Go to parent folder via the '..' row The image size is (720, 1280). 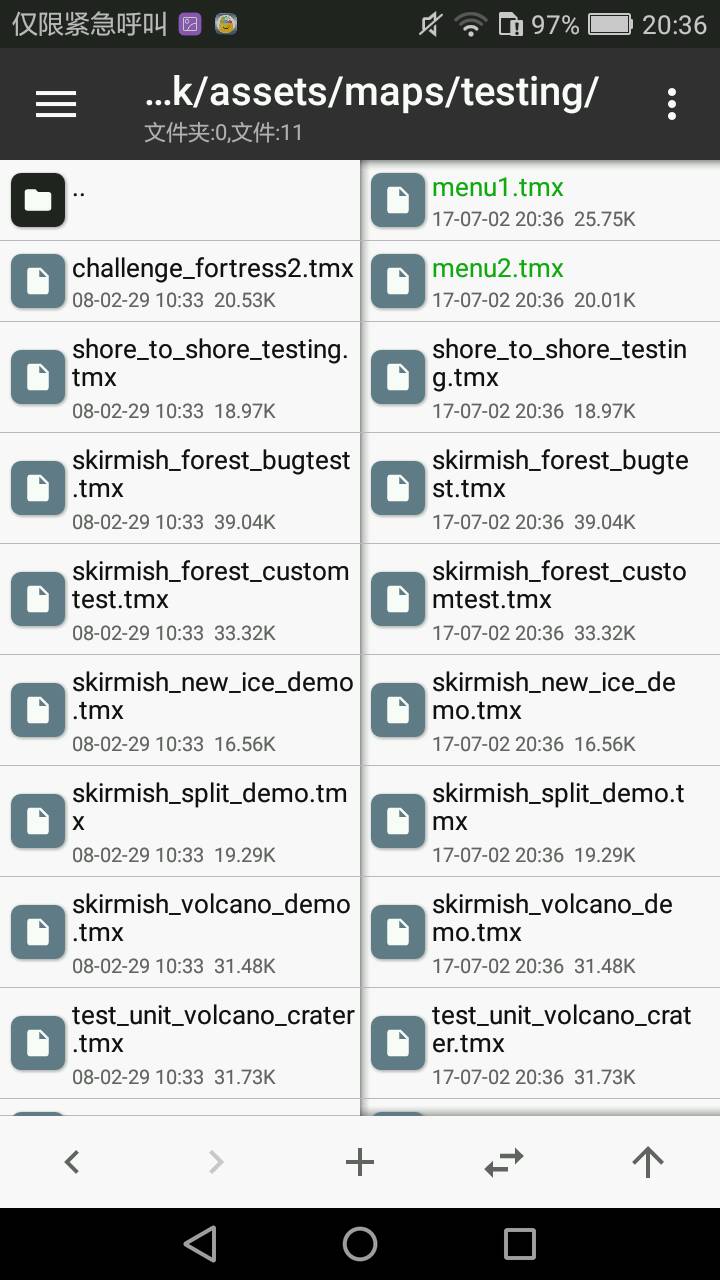tap(180, 200)
